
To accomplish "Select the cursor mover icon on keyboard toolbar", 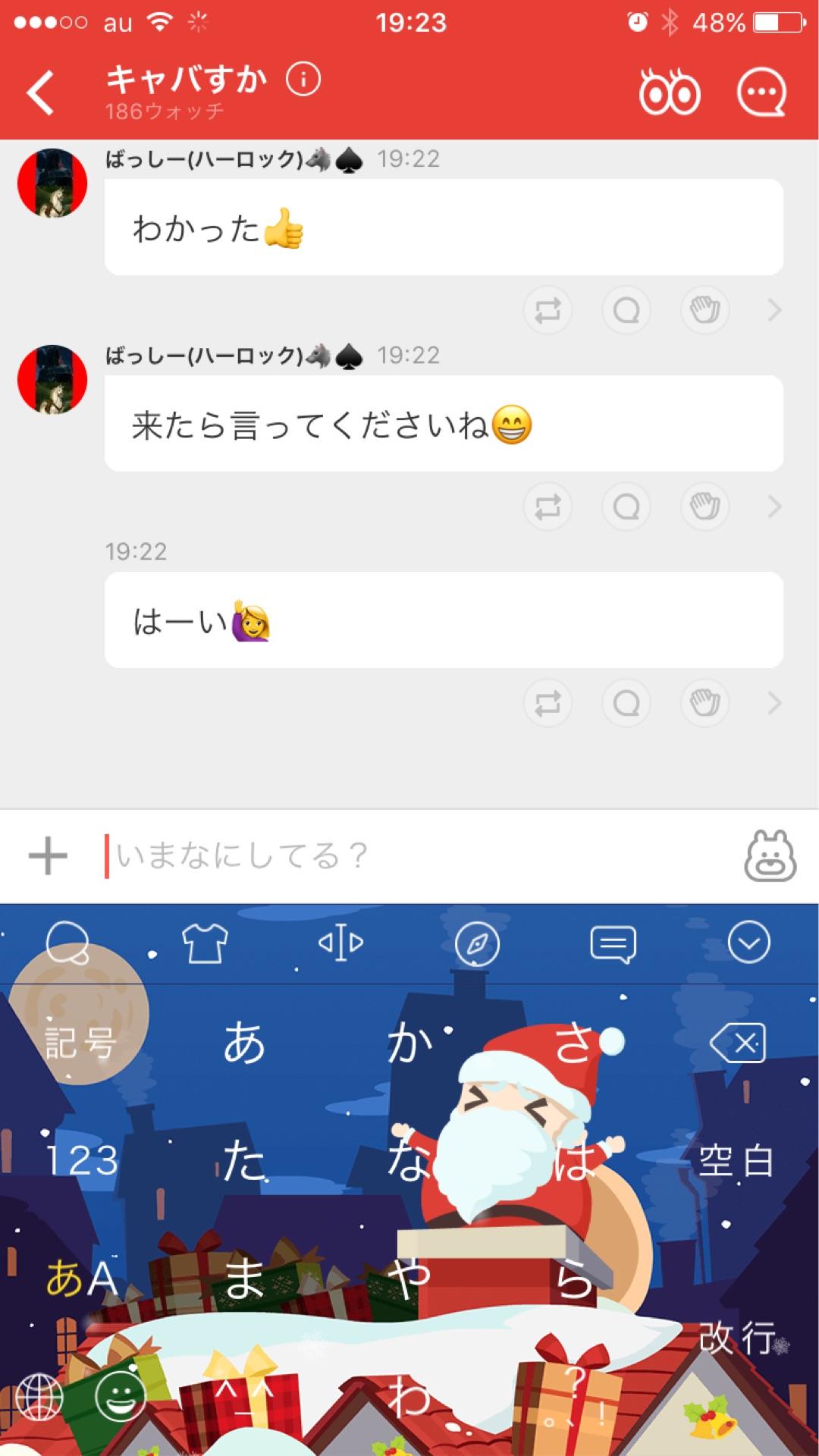I will (x=342, y=941).
